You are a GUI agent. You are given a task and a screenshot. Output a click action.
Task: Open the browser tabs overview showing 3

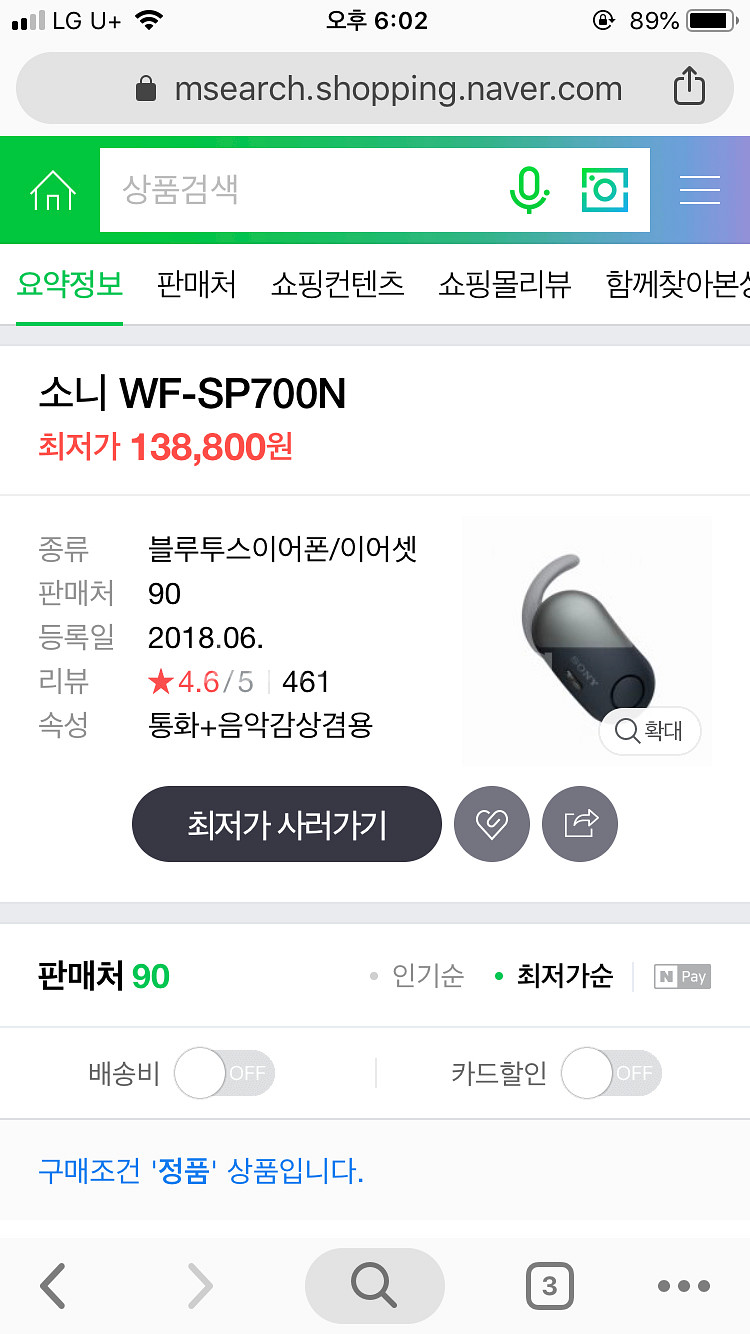click(550, 1286)
